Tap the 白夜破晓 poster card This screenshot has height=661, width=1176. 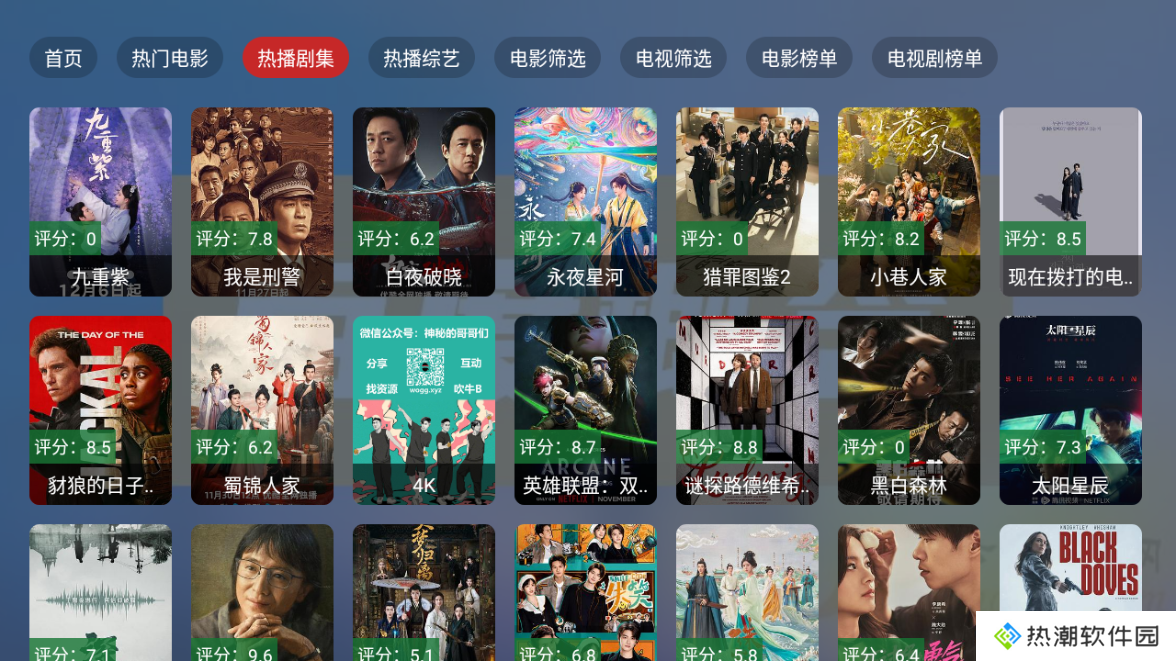click(x=423, y=201)
